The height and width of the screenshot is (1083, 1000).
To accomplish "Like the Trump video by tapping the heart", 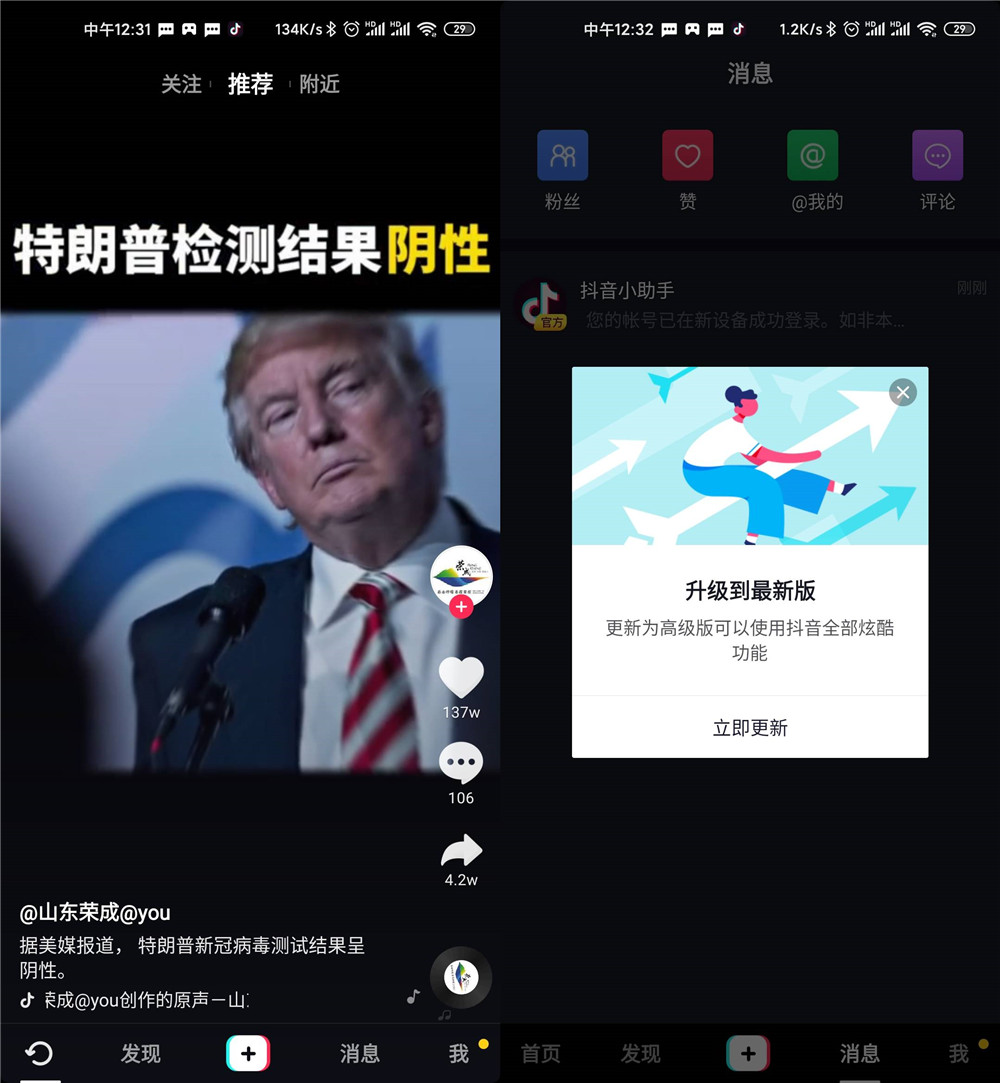I will click(461, 679).
